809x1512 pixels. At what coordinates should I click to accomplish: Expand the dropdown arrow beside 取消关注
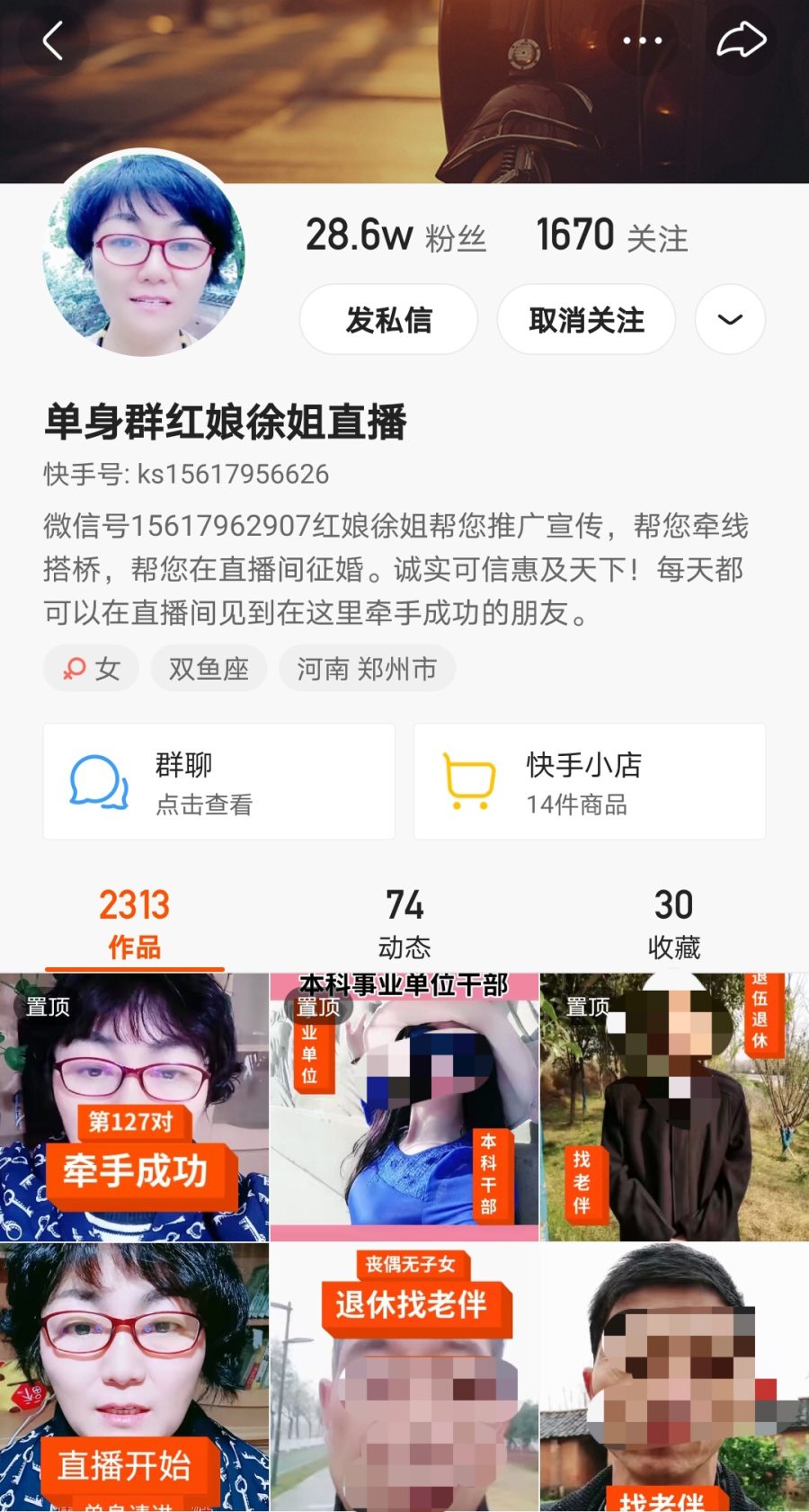(x=730, y=320)
